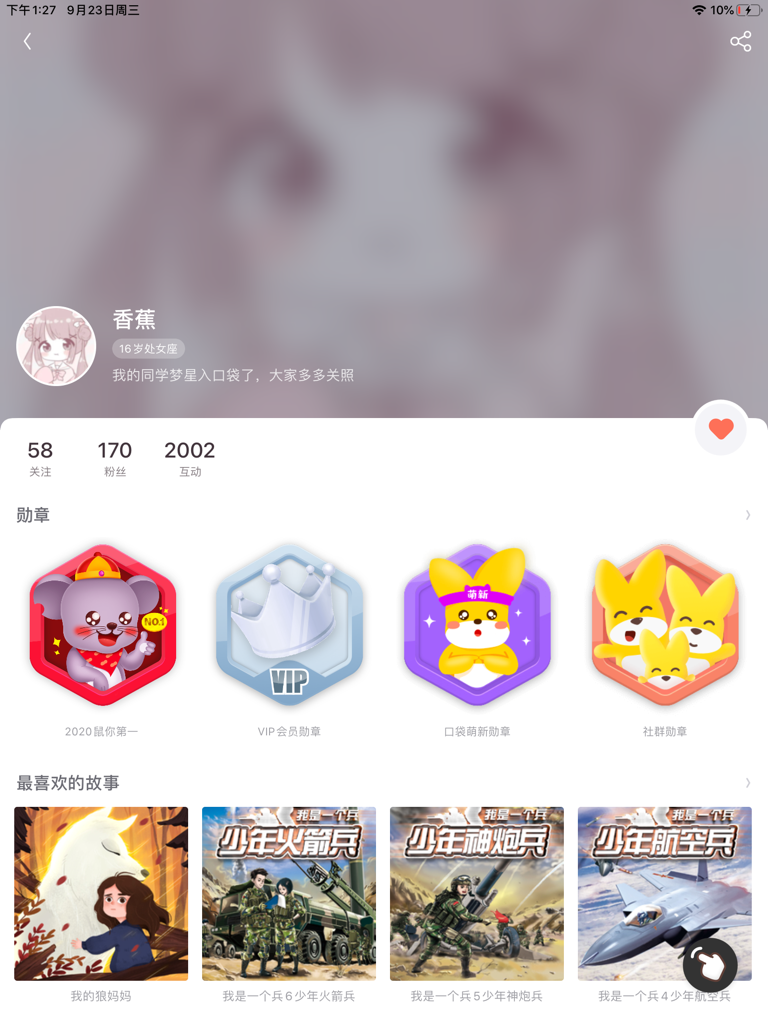Open 香蕉's profile avatar
768x1024 pixels.
pyautogui.click(x=56, y=346)
